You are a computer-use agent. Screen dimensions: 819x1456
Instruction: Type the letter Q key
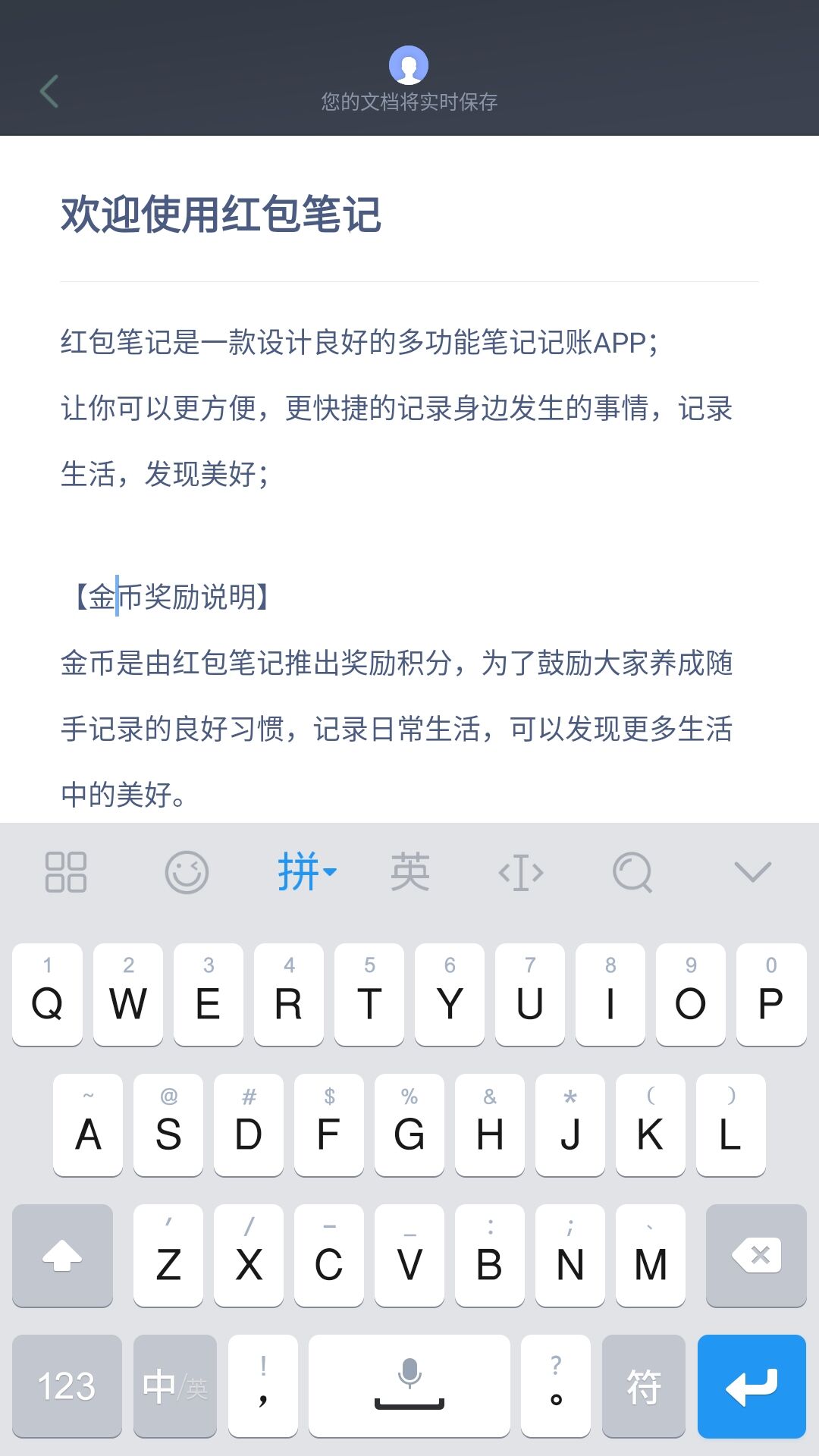click(47, 995)
